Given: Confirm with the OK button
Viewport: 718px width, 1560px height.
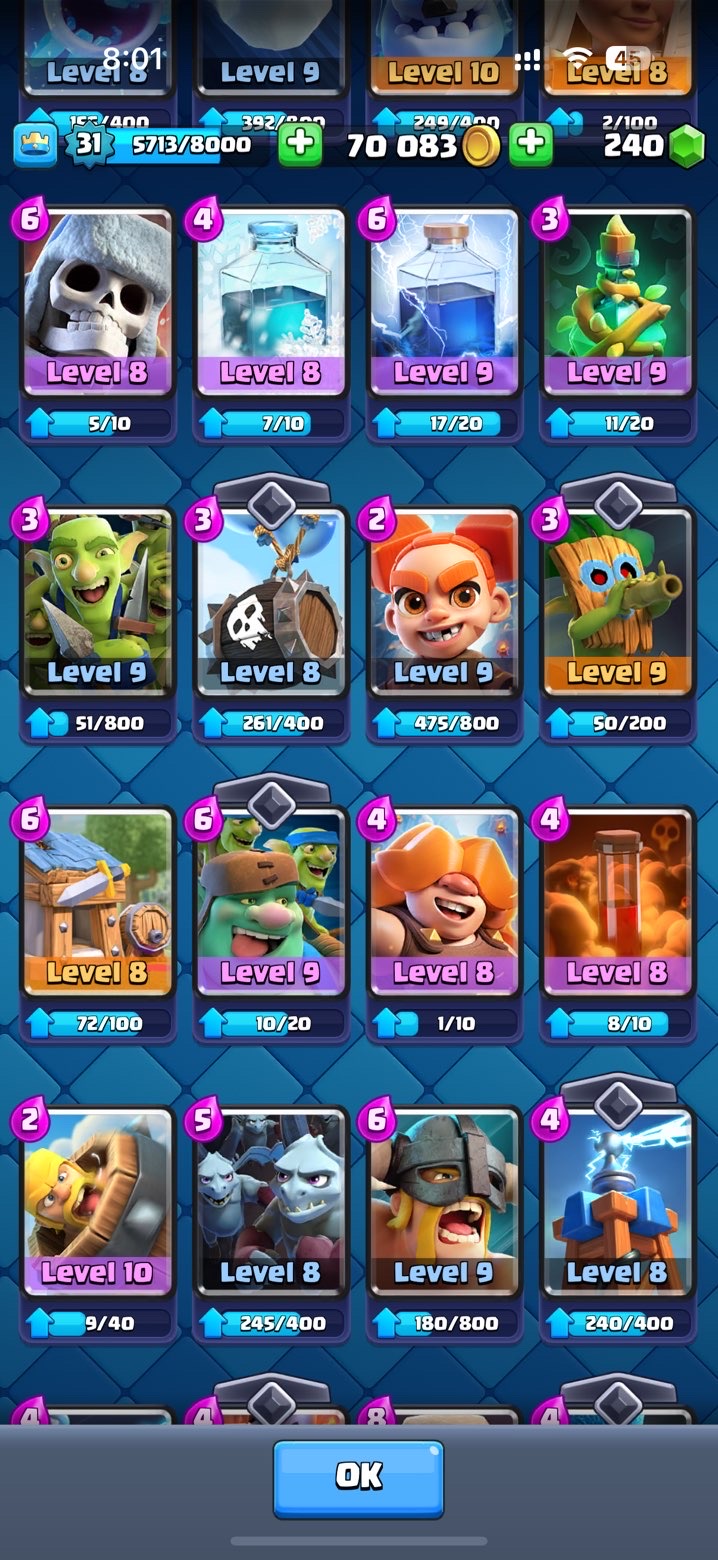Looking at the screenshot, I should (x=358, y=1478).
